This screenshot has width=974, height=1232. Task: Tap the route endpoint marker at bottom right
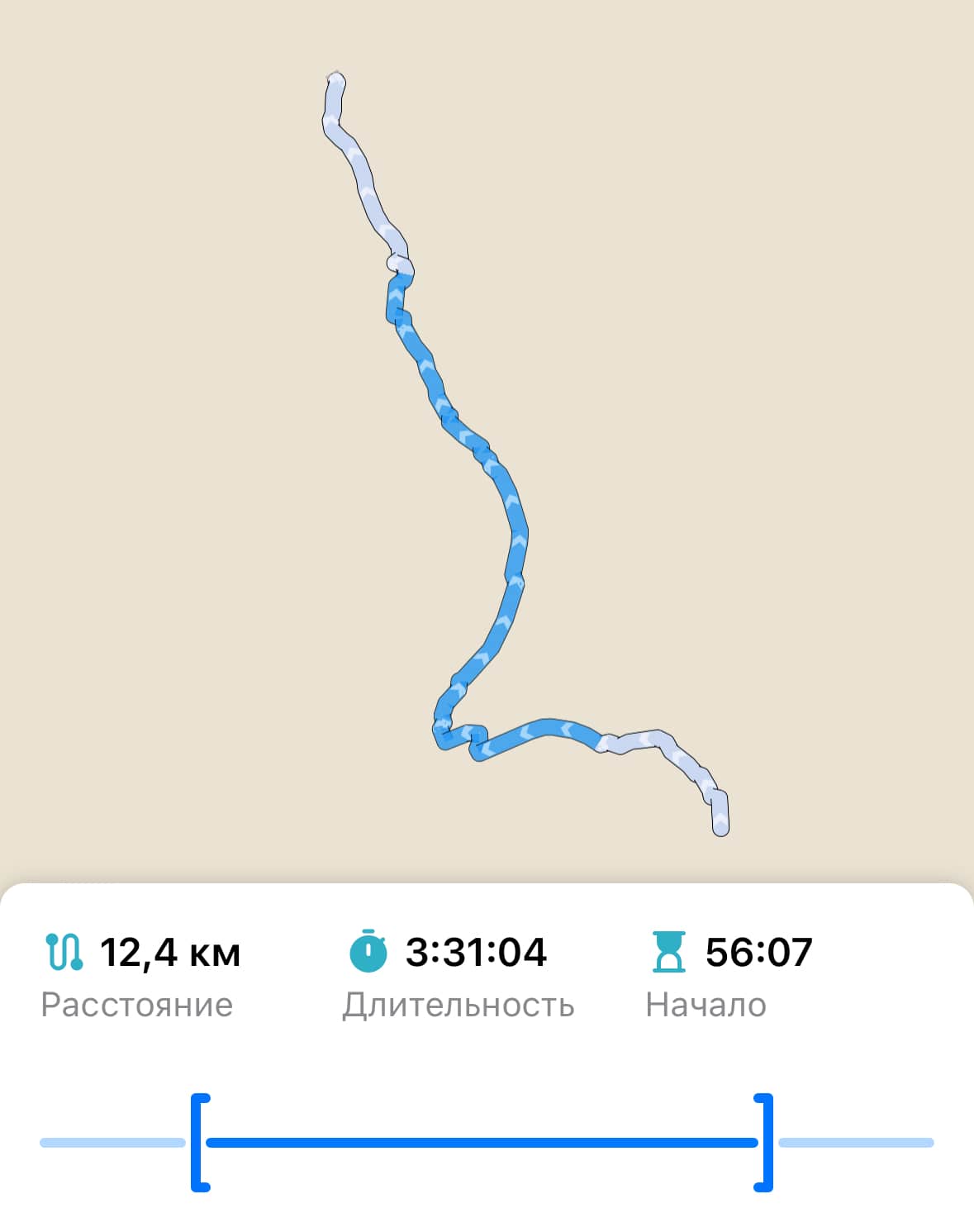pyautogui.click(x=720, y=829)
